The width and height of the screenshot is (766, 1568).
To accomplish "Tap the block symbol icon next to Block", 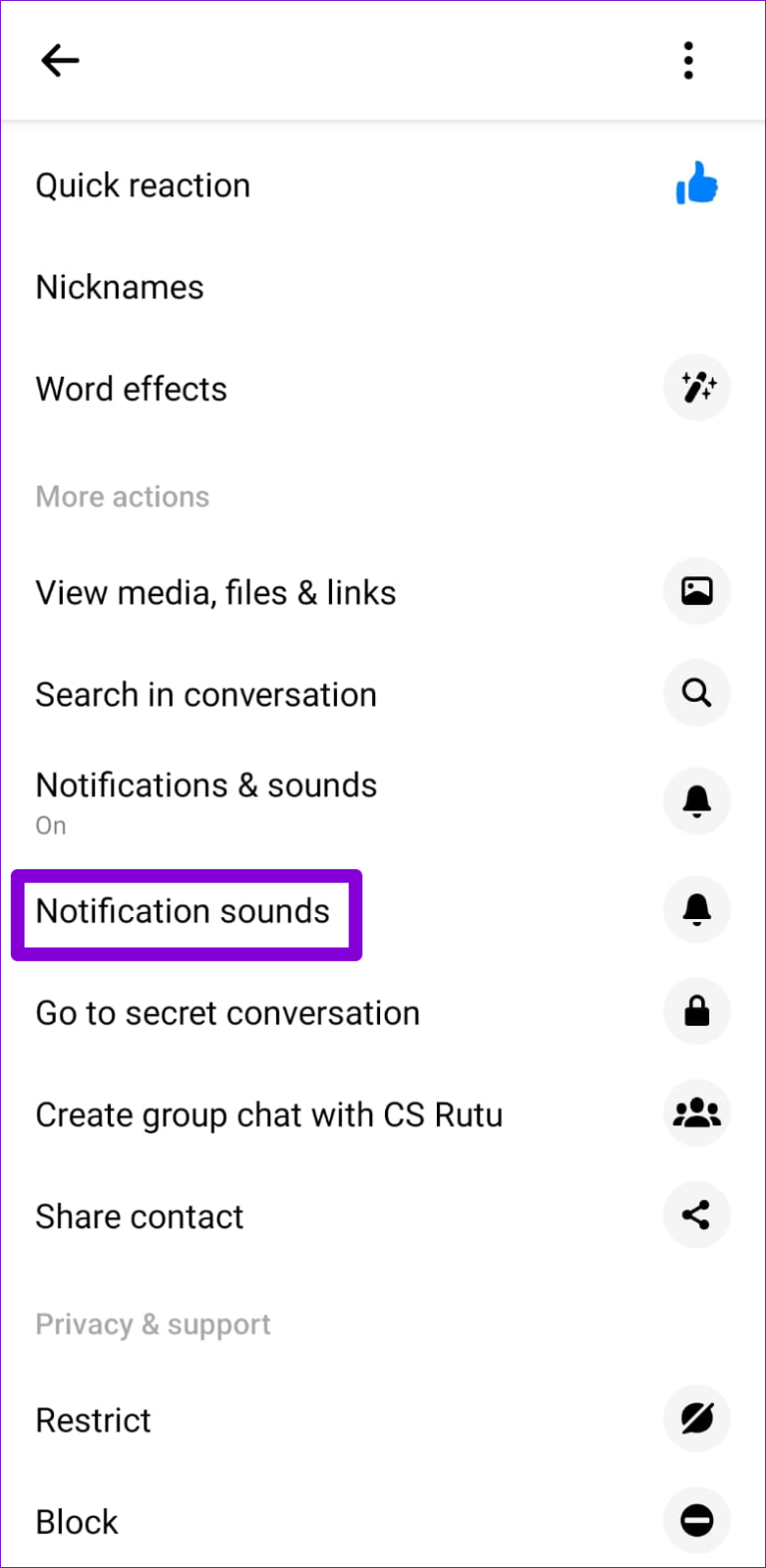I will [696, 1520].
